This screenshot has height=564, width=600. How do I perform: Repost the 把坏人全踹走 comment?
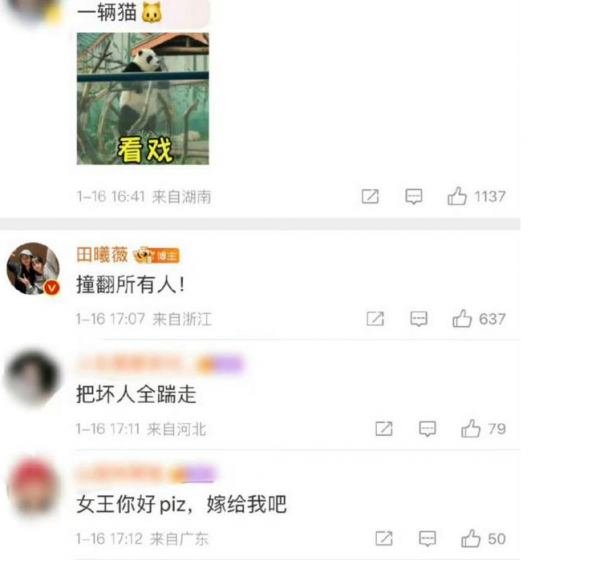pos(383,429)
